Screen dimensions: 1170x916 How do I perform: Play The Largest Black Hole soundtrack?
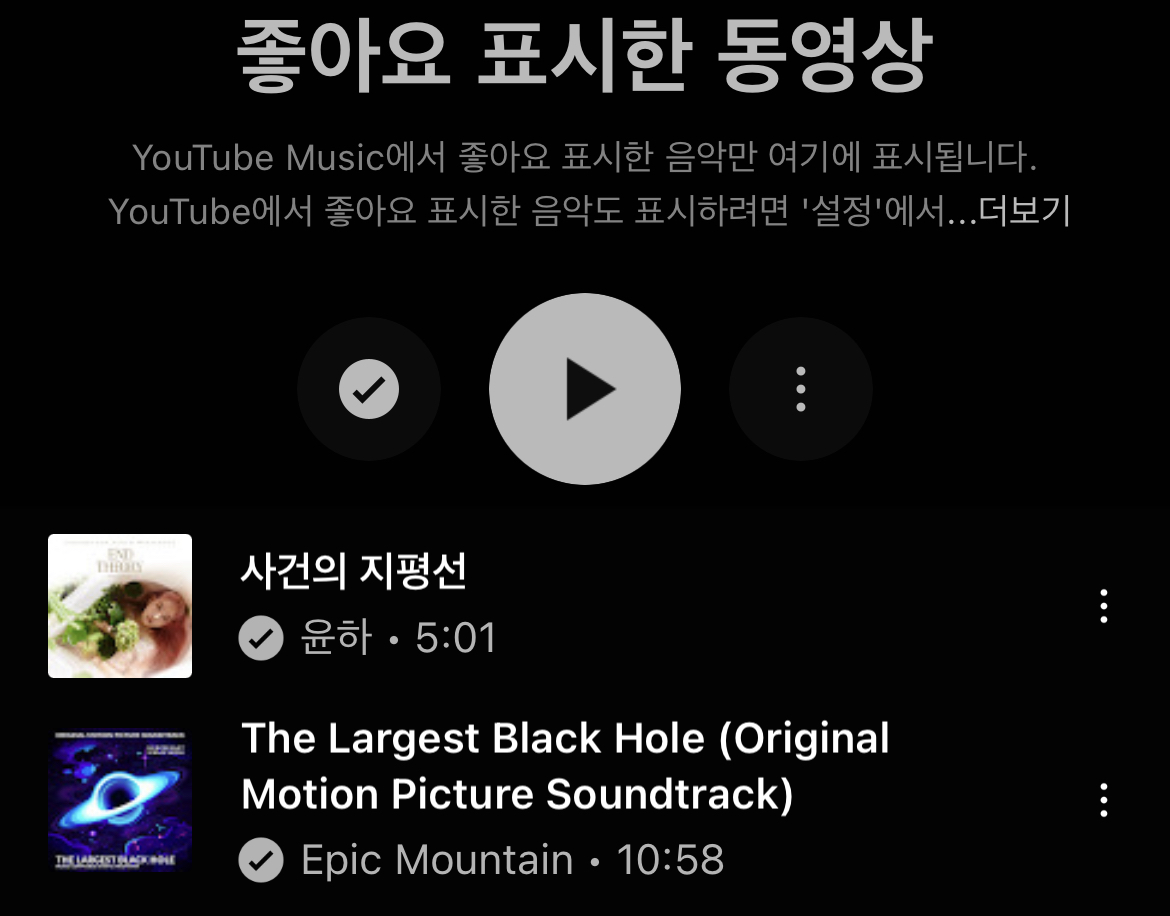(x=565, y=766)
